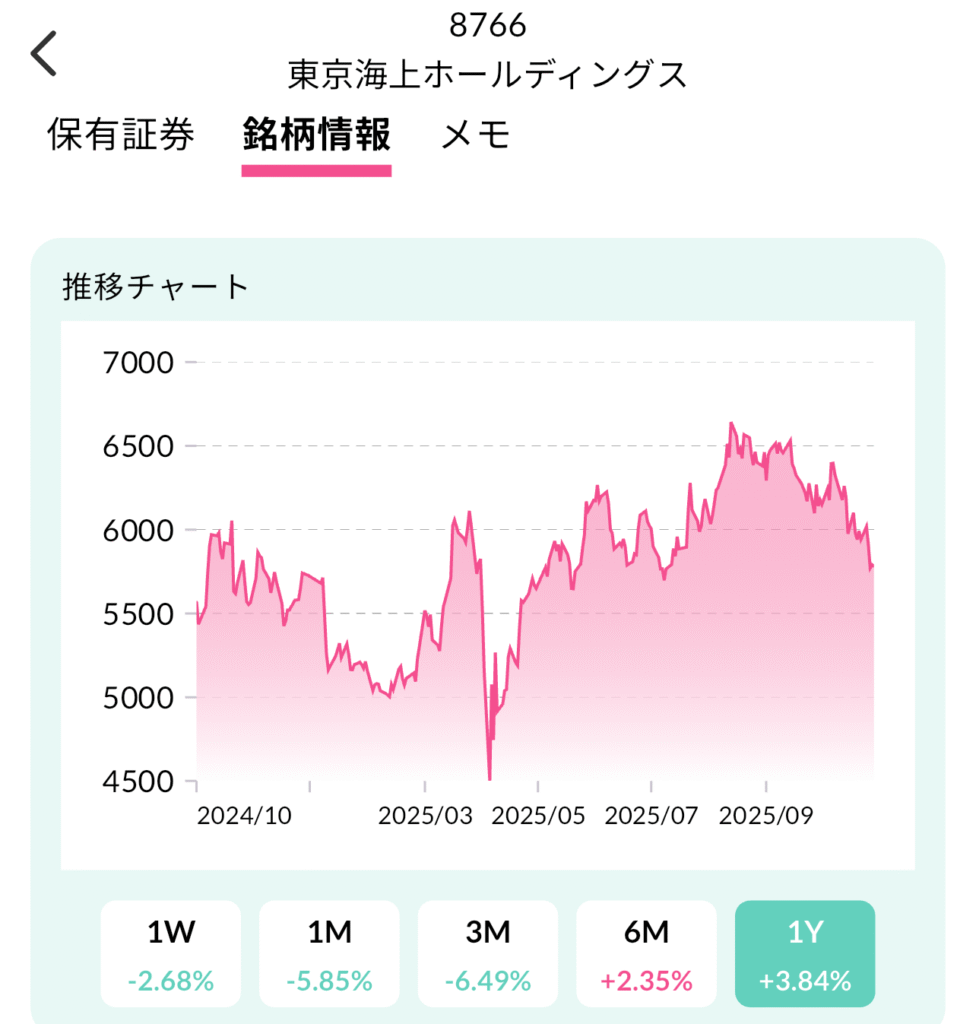976x1024 pixels.
Task: Tap the +3.84% figure in 1Y card
Action: pos(806,981)
